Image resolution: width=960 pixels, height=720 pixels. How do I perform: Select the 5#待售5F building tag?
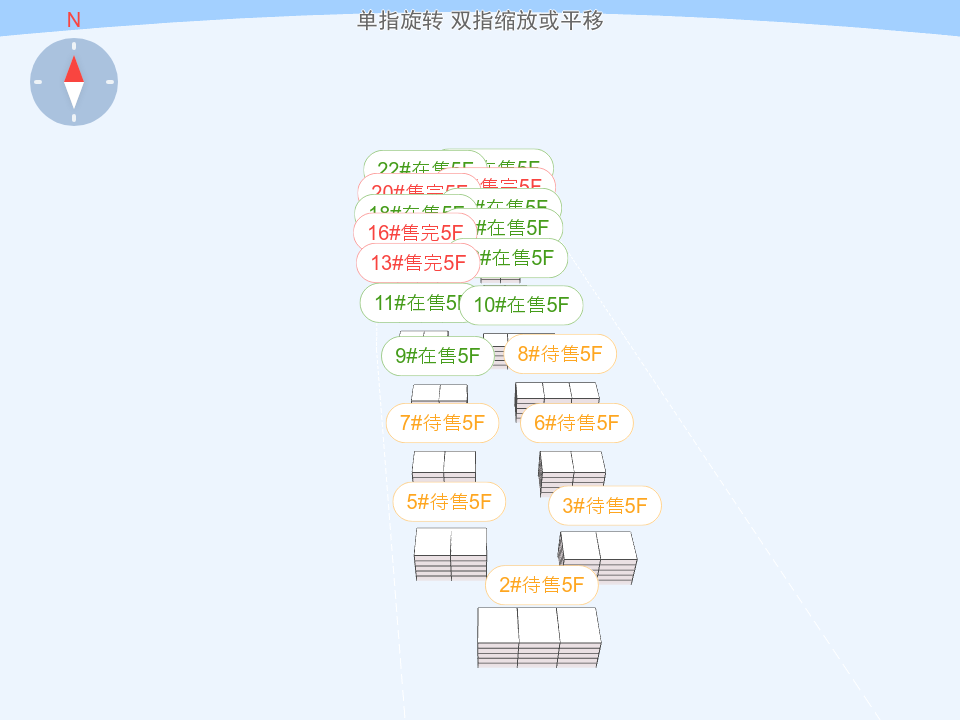pos(448,502)
